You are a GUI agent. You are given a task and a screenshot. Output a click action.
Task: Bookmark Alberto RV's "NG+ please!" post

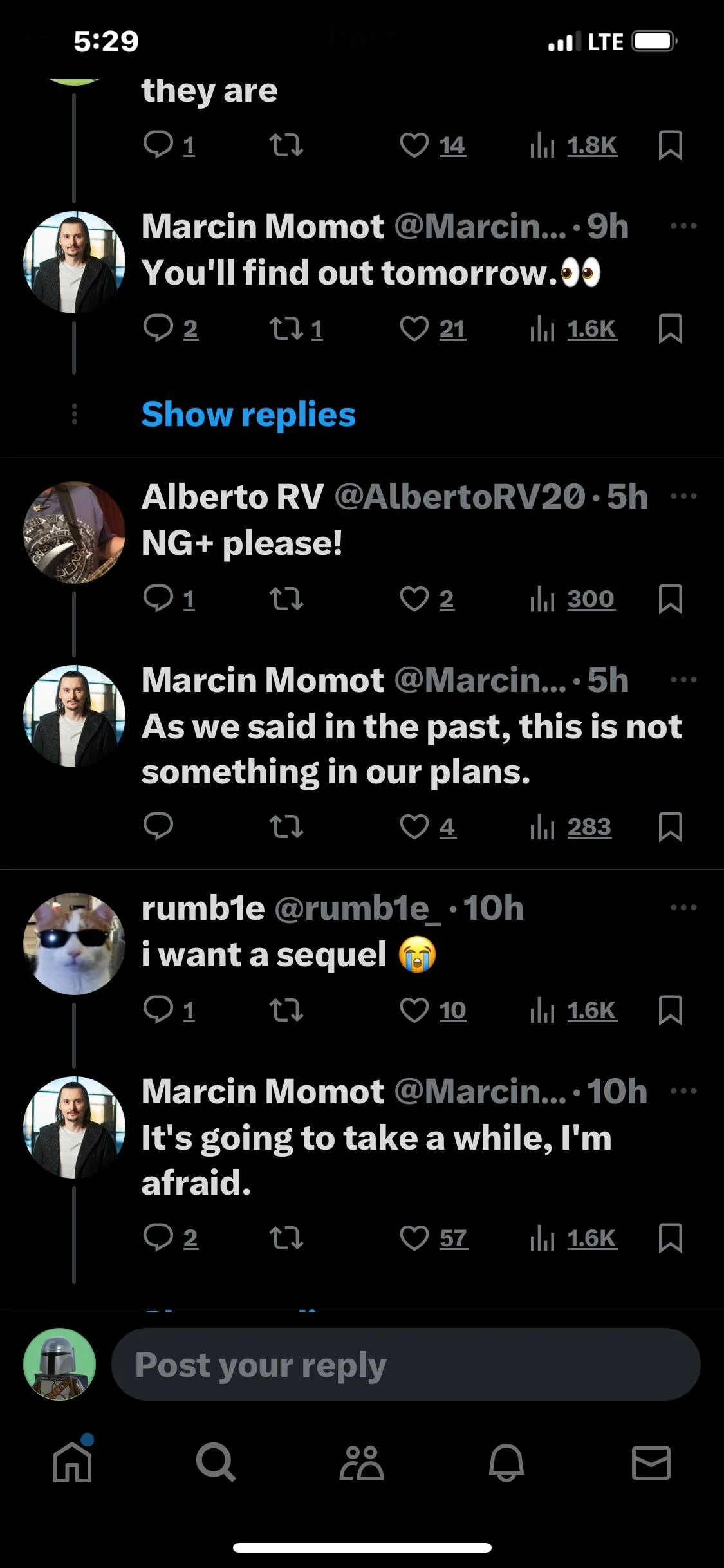[671, 599]
